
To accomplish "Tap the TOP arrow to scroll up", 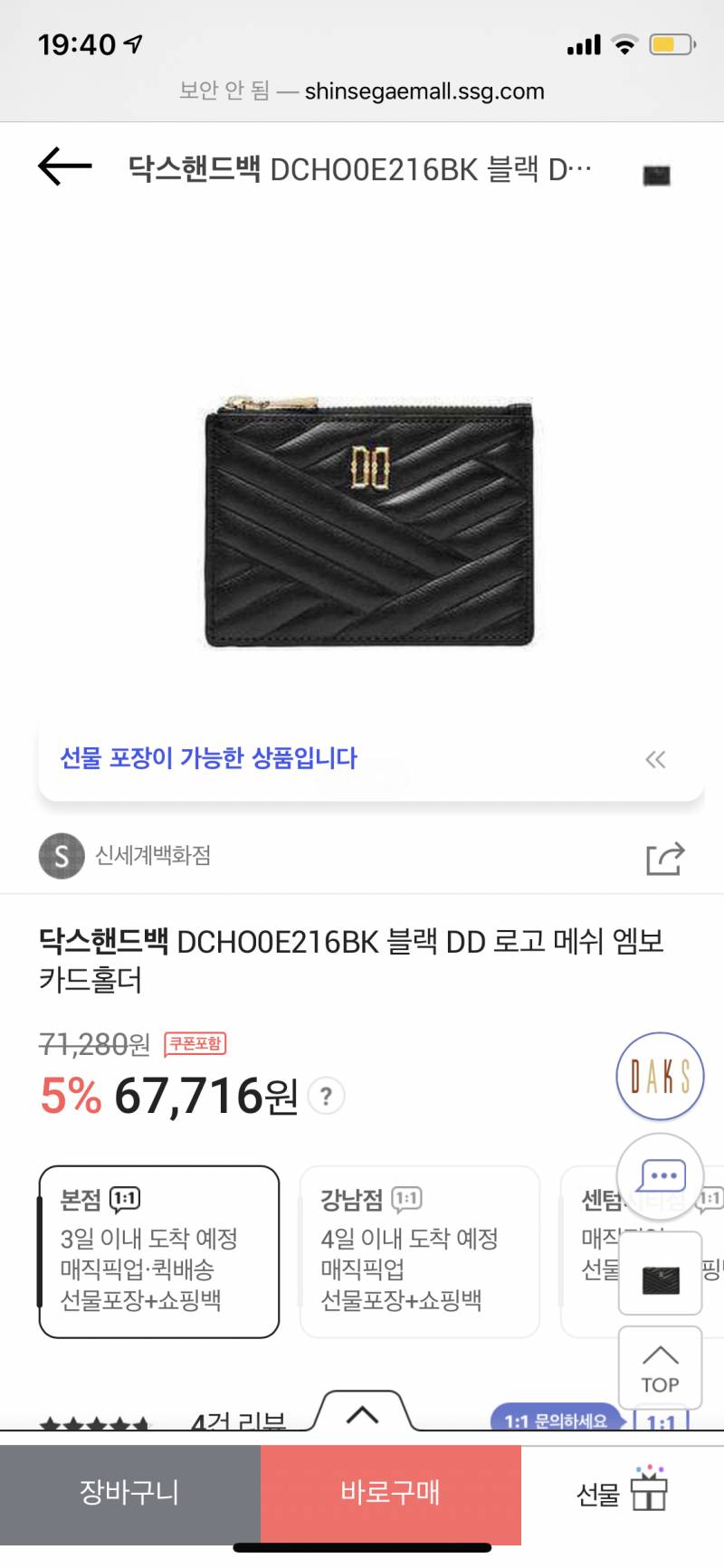I will [660, 1368].
